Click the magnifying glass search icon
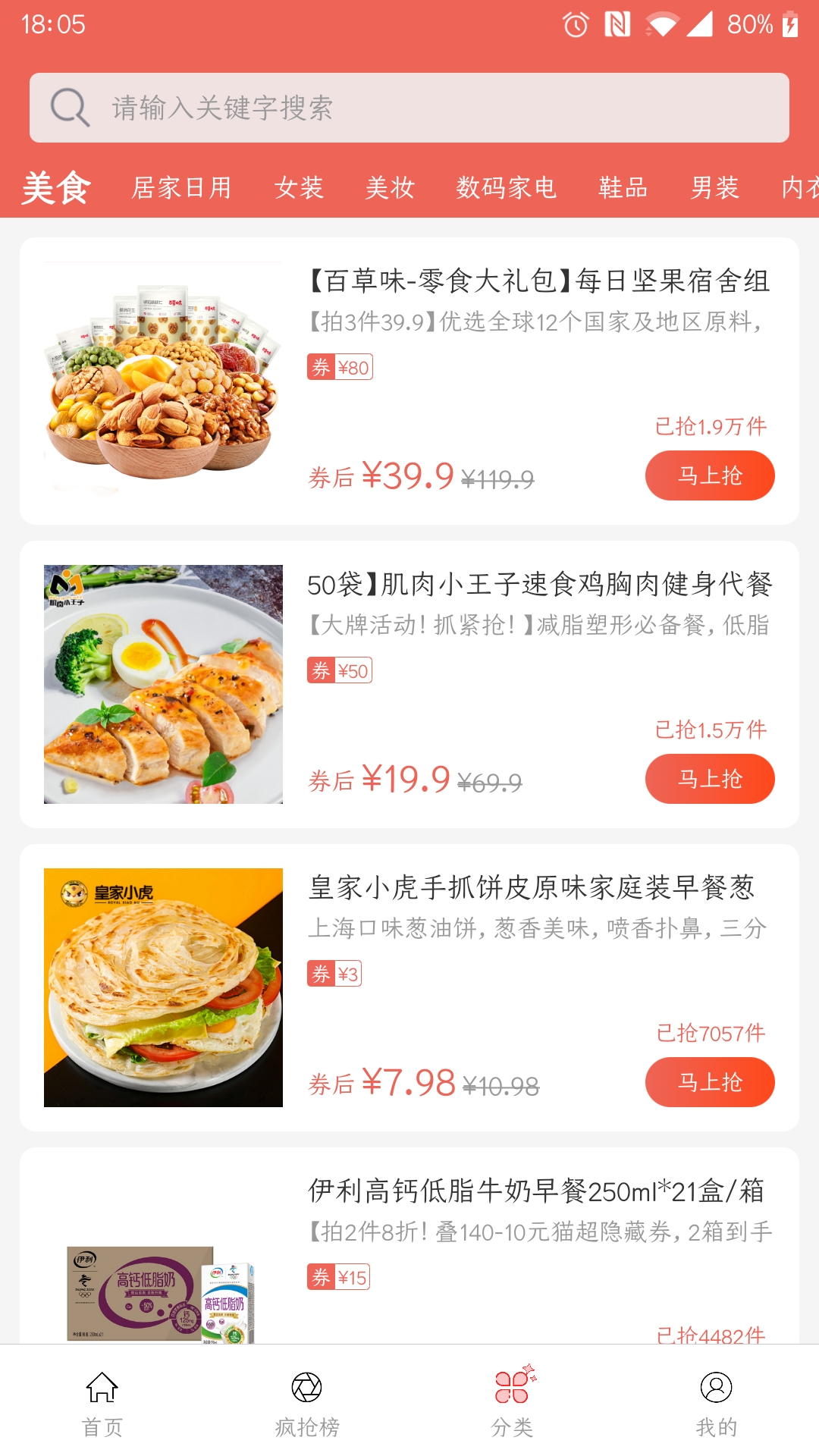 tap(68, 107)
